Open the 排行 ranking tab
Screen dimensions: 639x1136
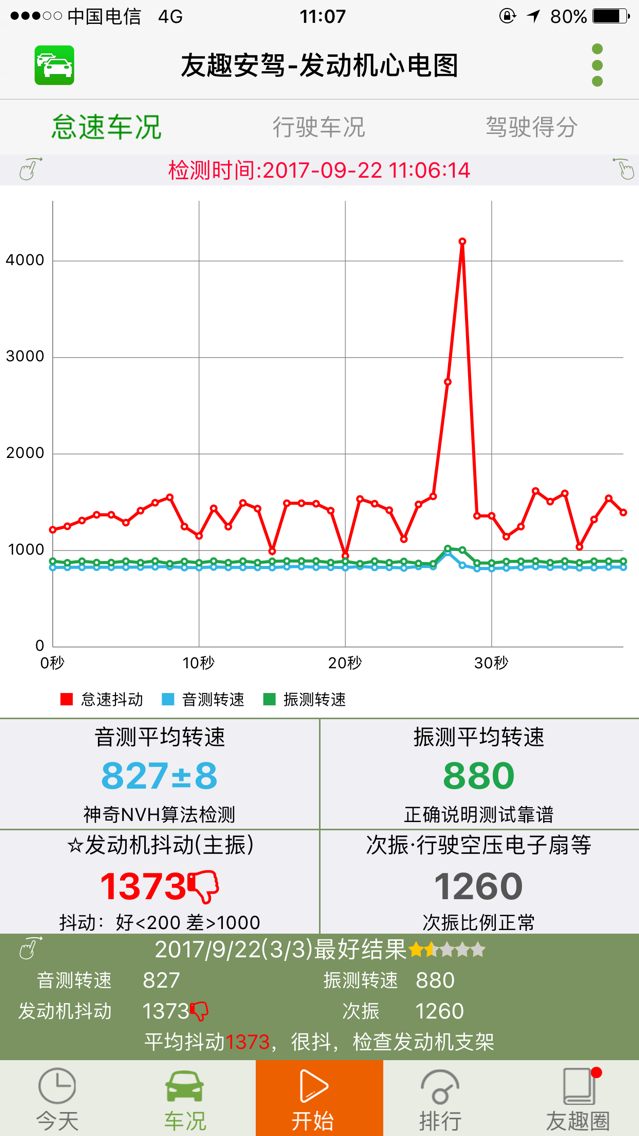(440, 1098)
